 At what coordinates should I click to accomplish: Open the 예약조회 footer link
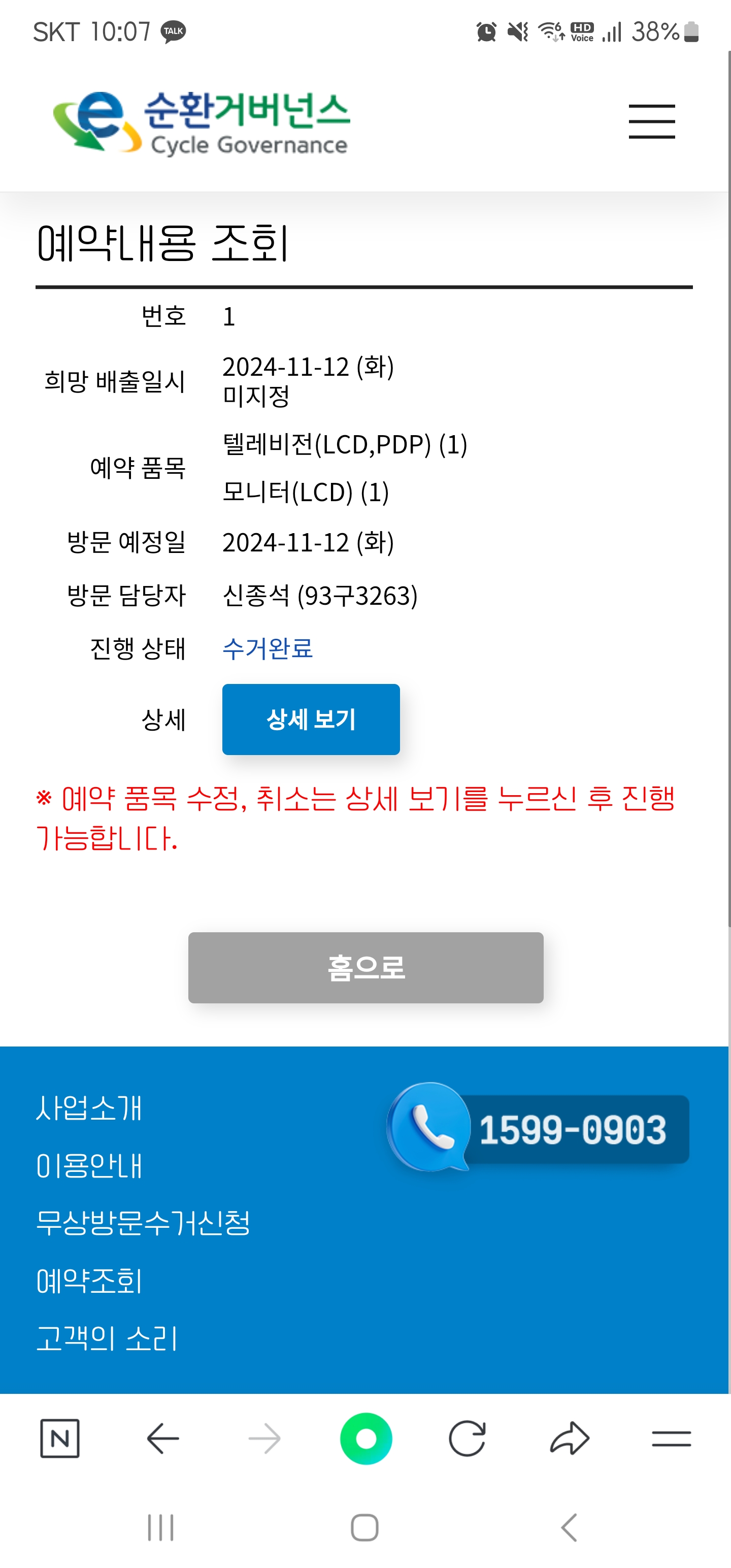tap(89, 1281)
